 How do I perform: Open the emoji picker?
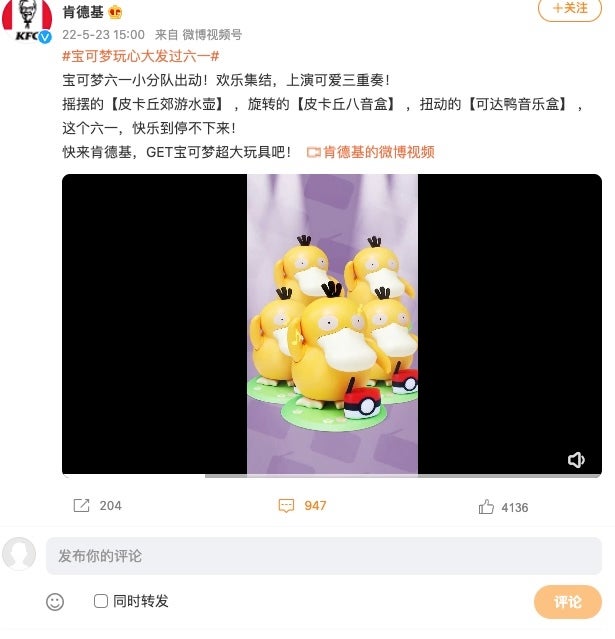click(x=55, y=602)
